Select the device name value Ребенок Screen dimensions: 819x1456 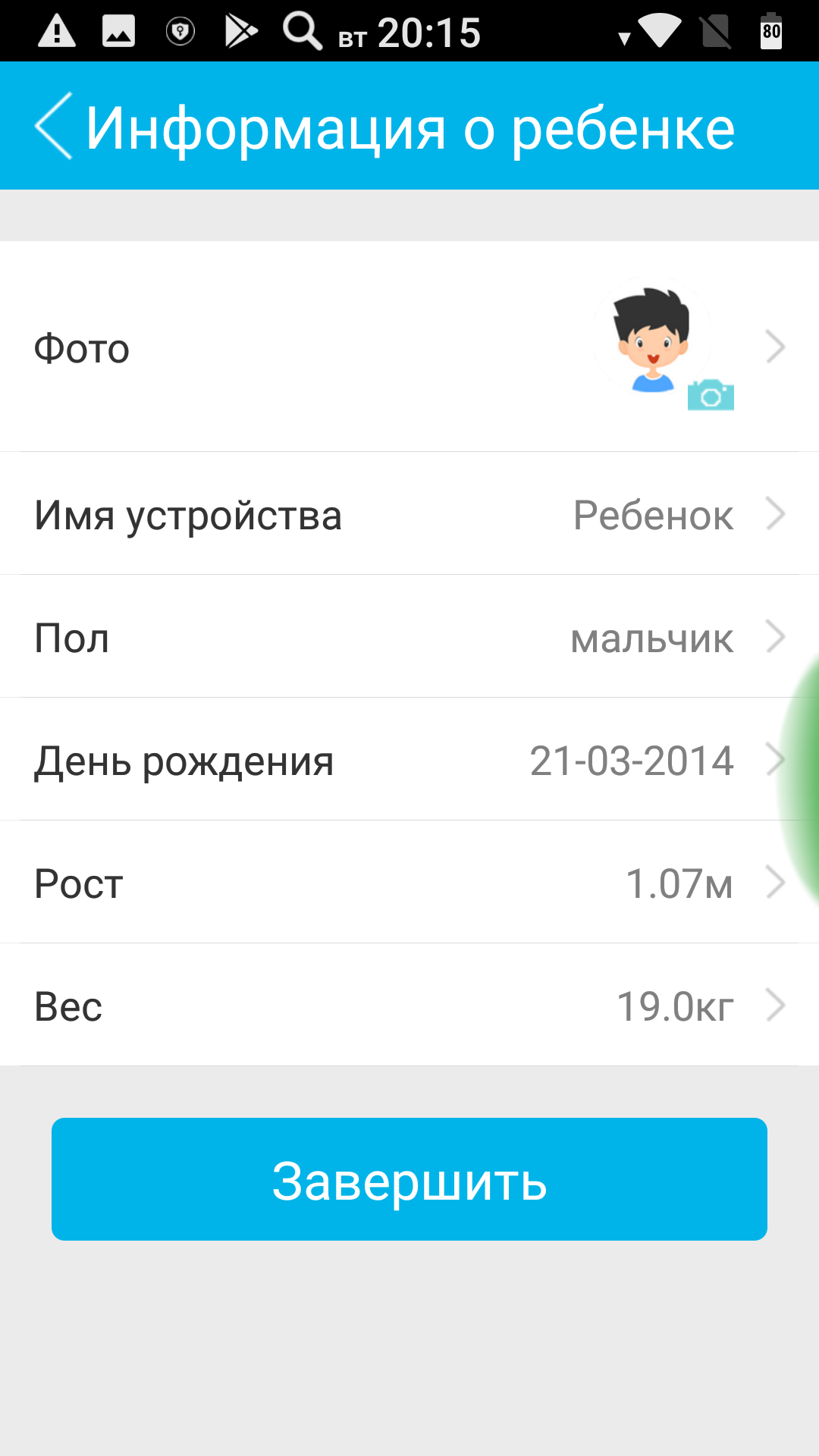coord(654,514)
